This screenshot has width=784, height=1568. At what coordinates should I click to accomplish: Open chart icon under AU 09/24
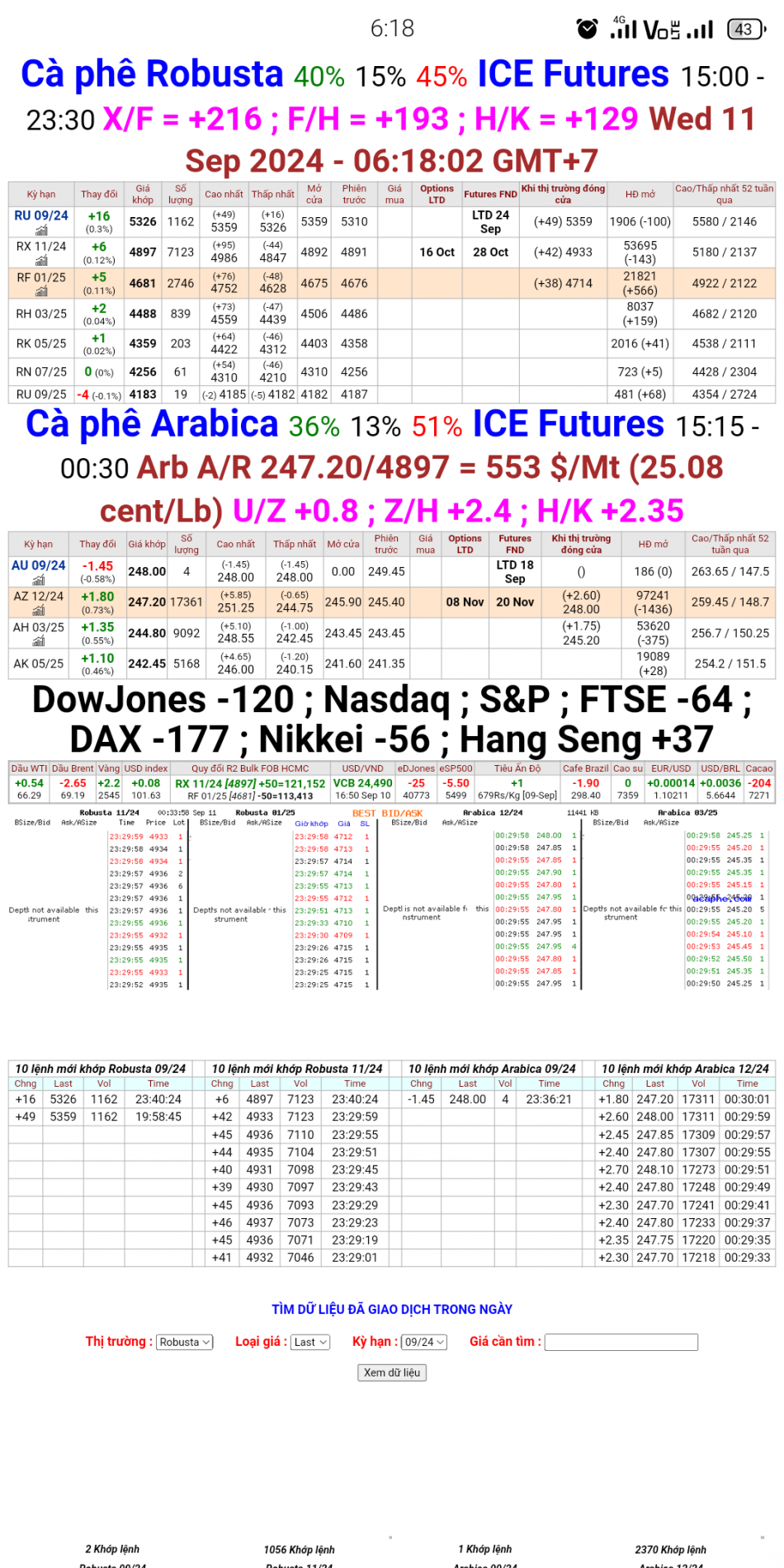tap(39, 580)
